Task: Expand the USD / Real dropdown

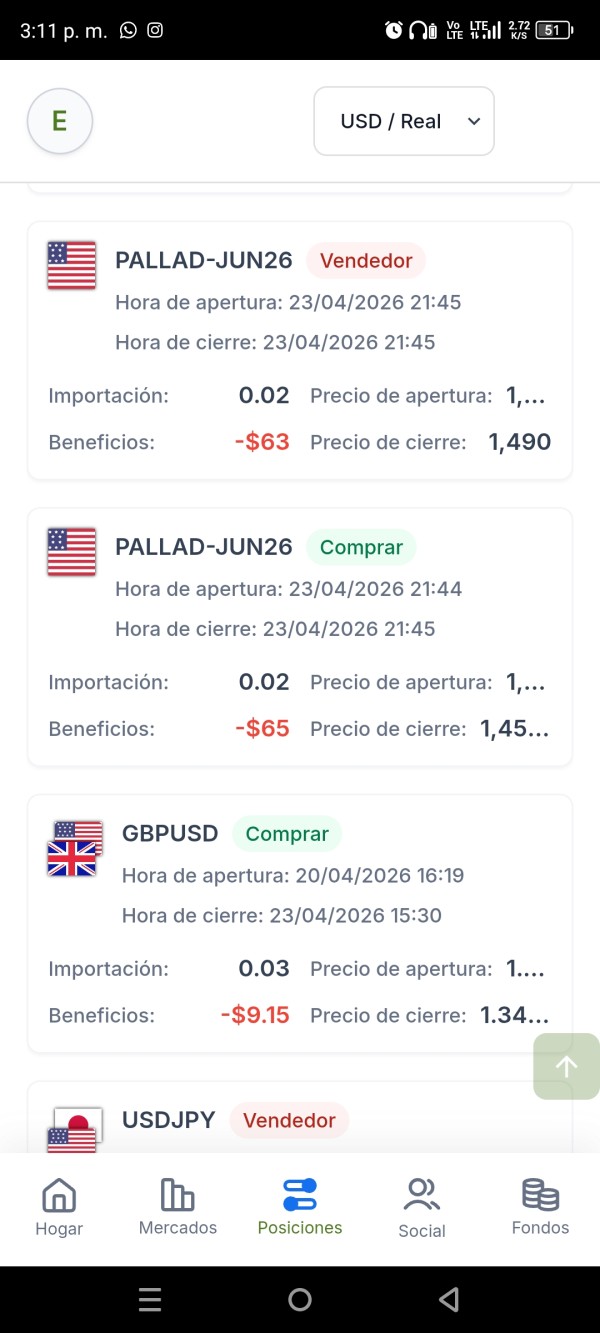Action: (404, 121)
